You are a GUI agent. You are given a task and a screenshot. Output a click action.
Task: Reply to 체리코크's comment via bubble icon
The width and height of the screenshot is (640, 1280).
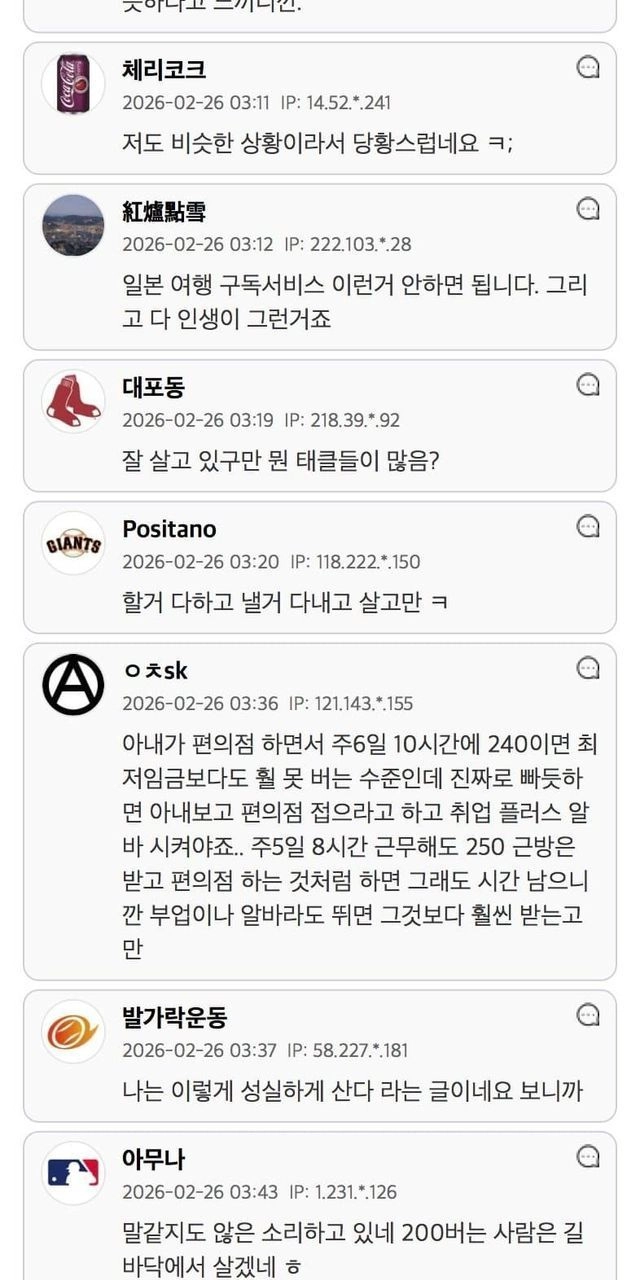click(589, 68)
